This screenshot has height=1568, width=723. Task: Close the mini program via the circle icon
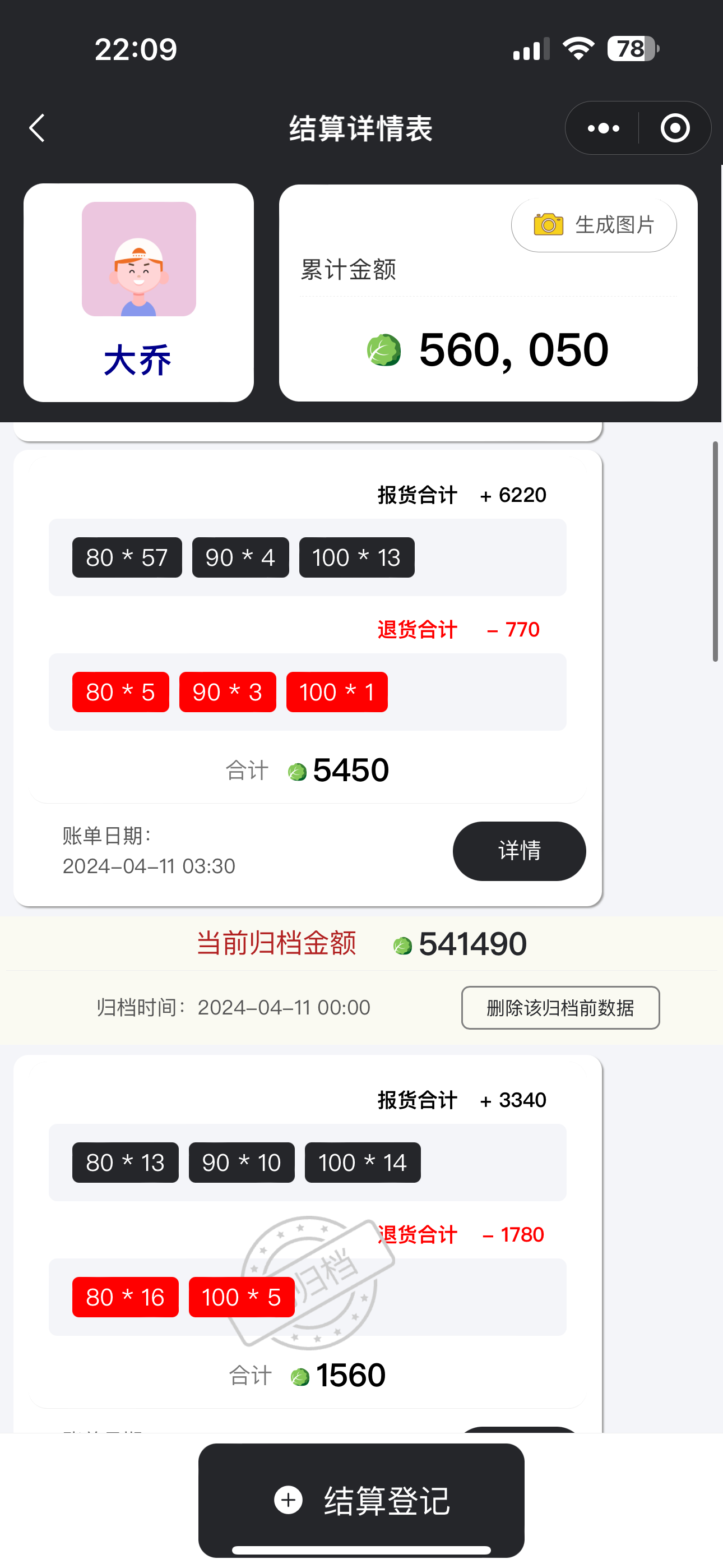pos(674,128)
